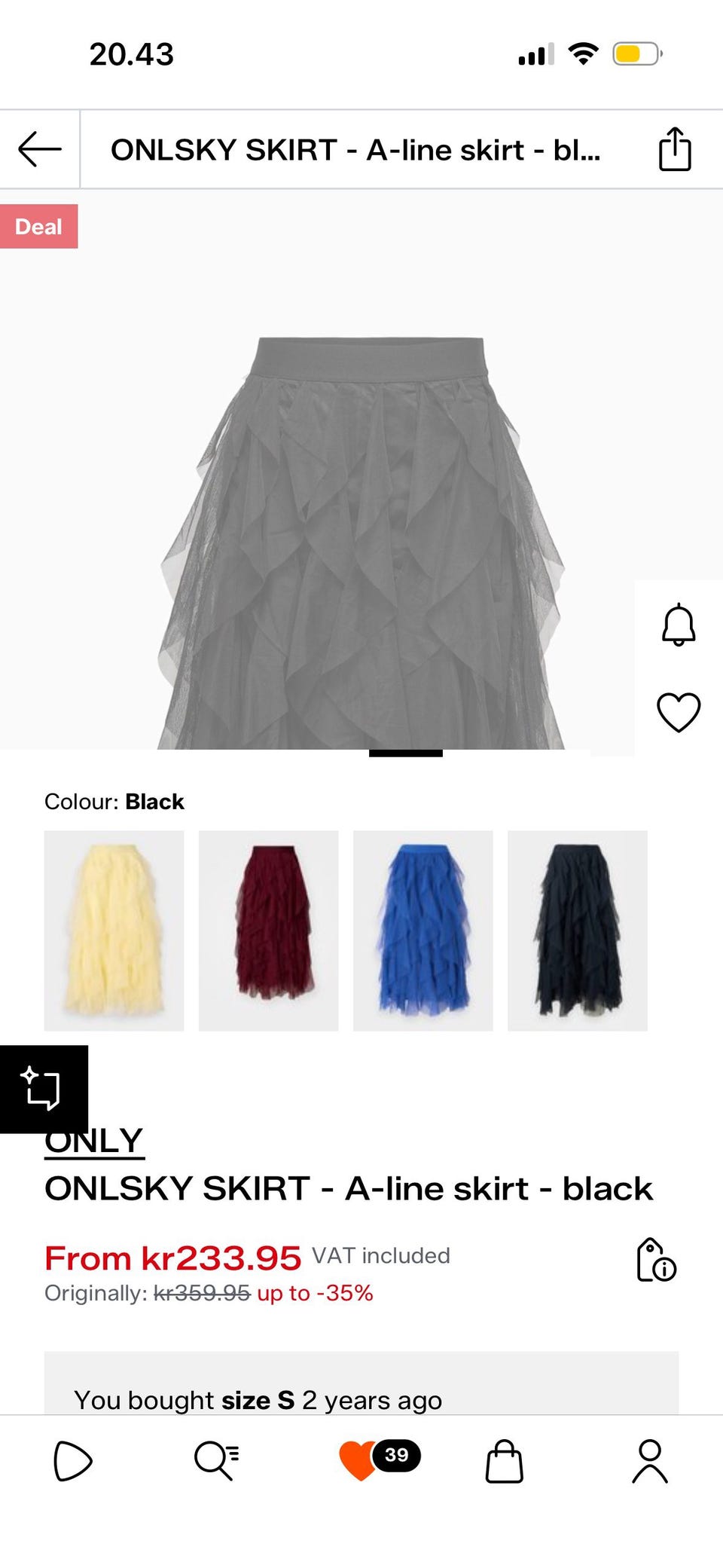Go to the account profile tab

(x=649, y=1462)
